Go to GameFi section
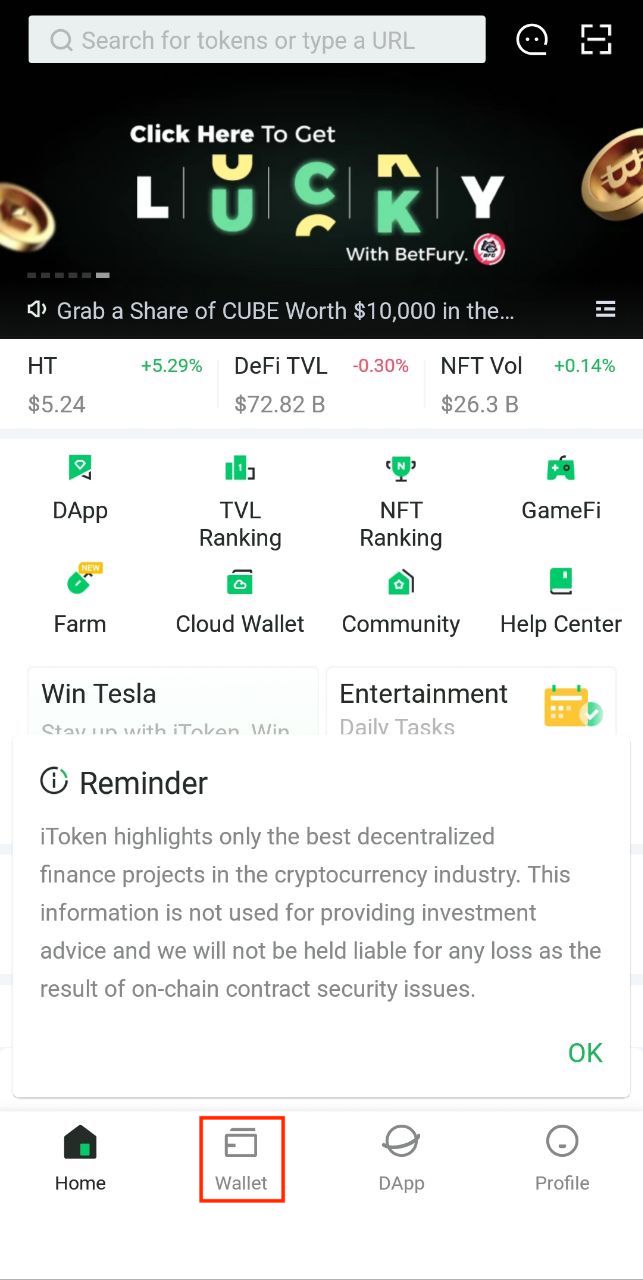The image size is (643, 1280). 561,488
